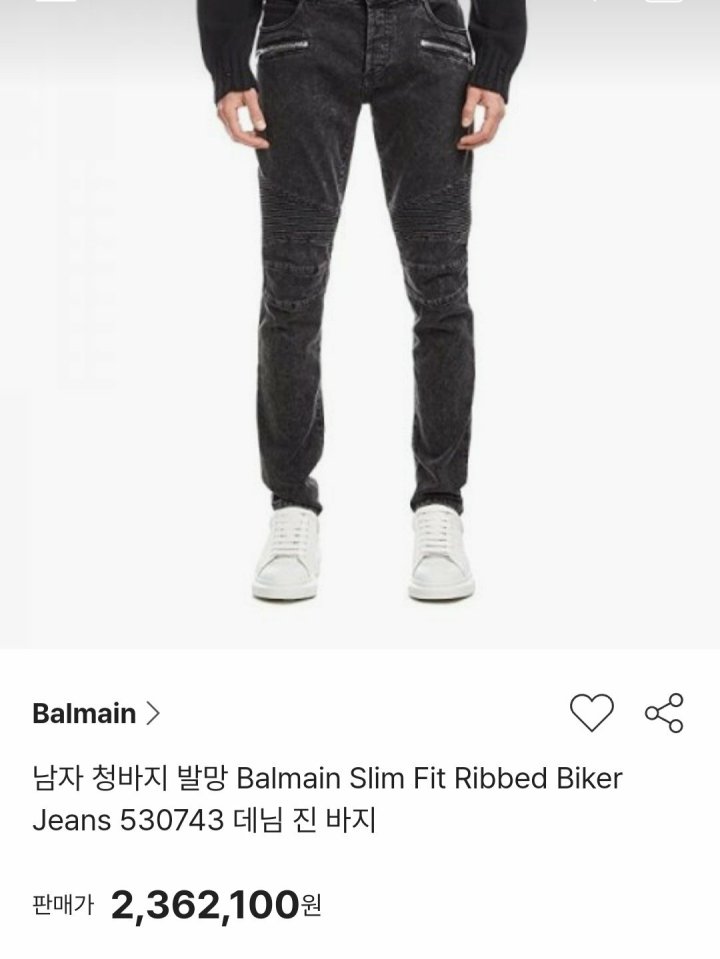Open the jeans product photo
720x959 pixels.
coord(360,320)
